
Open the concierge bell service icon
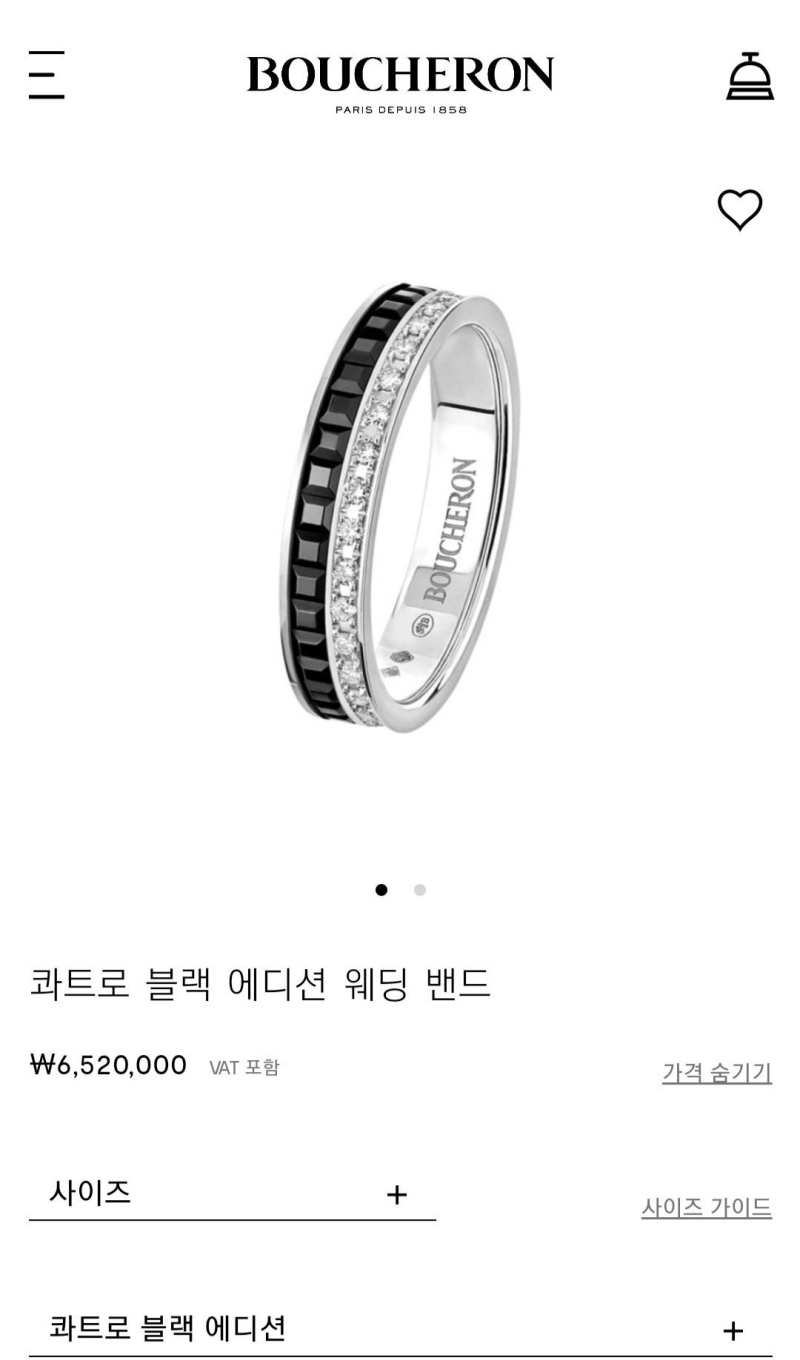[x=749, y=77]
